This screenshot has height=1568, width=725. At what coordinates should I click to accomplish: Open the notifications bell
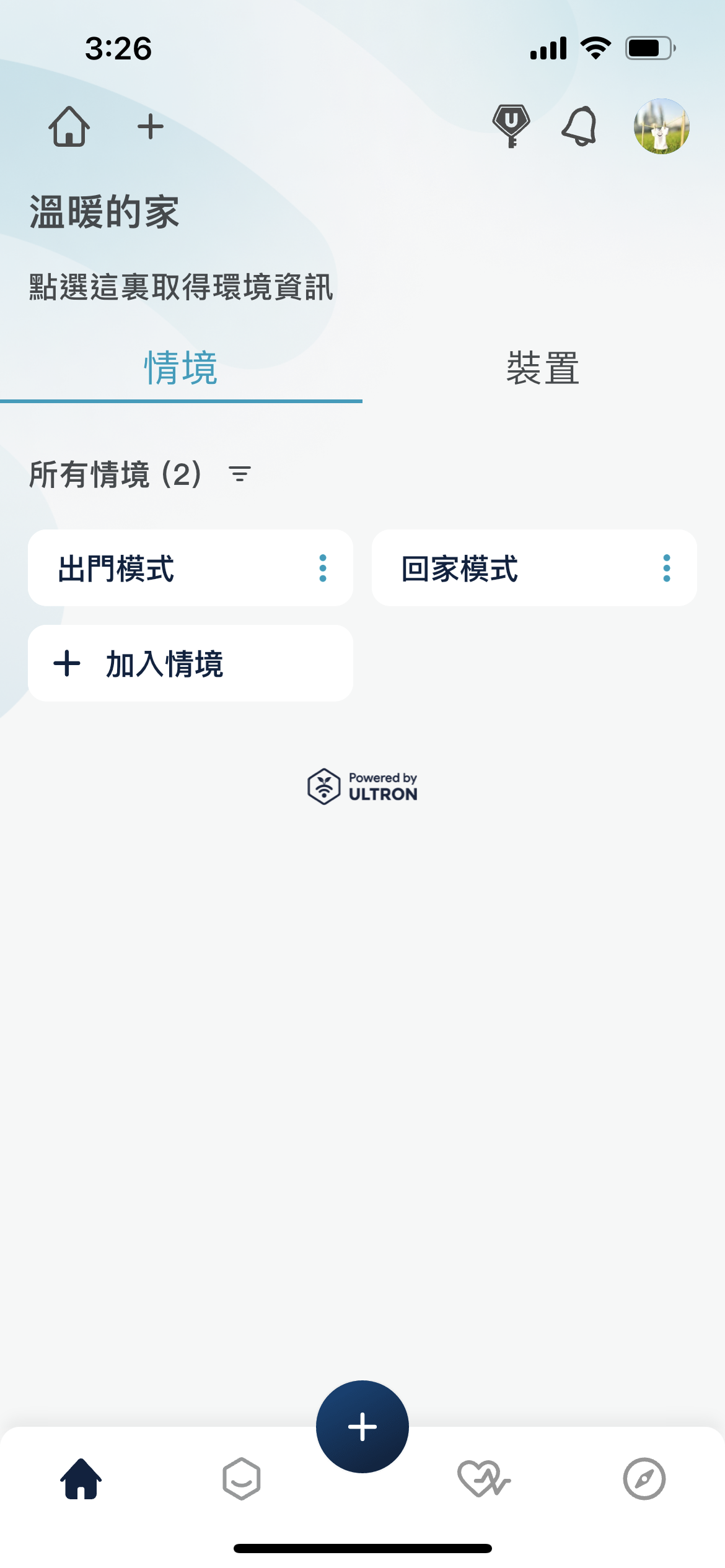[580, 126]
